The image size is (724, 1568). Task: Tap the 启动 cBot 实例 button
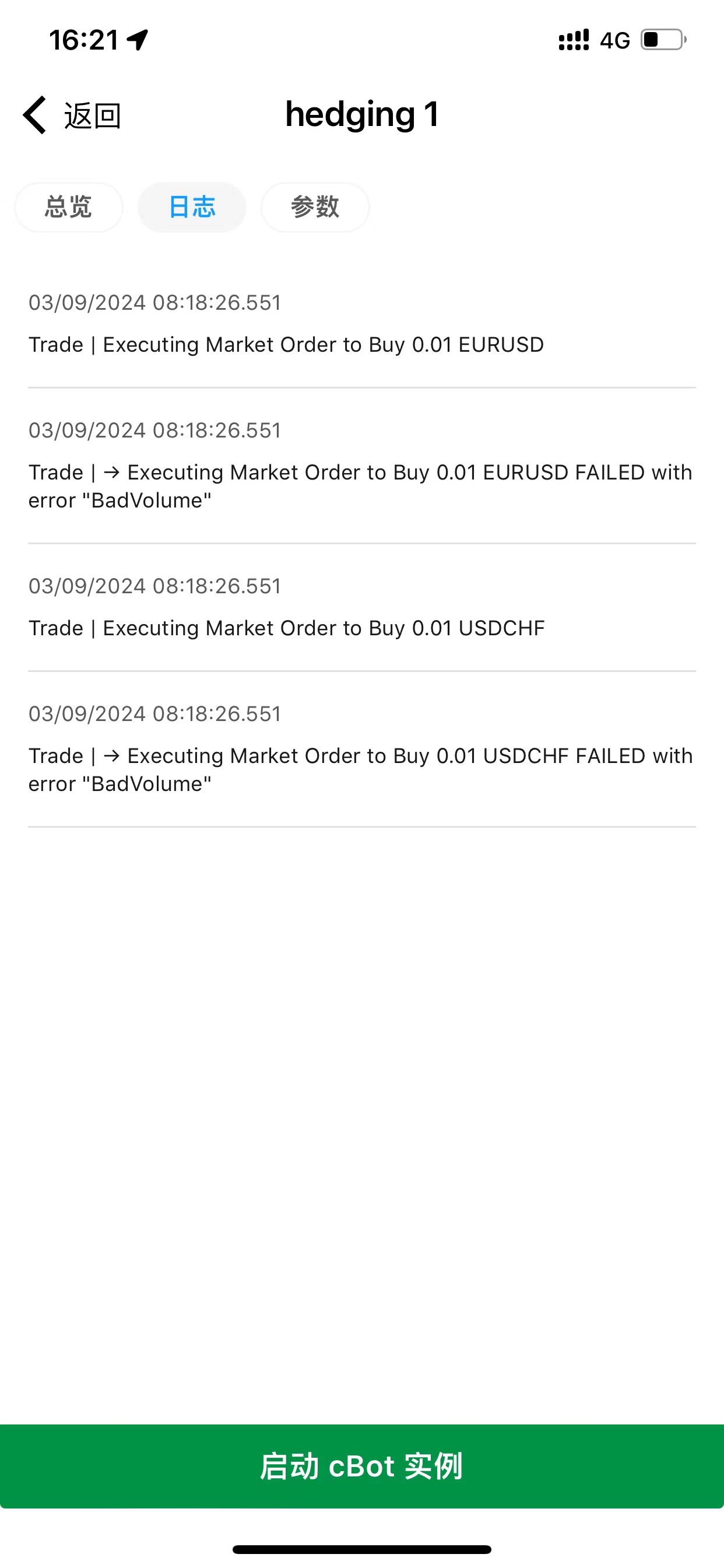(362, 1466)
